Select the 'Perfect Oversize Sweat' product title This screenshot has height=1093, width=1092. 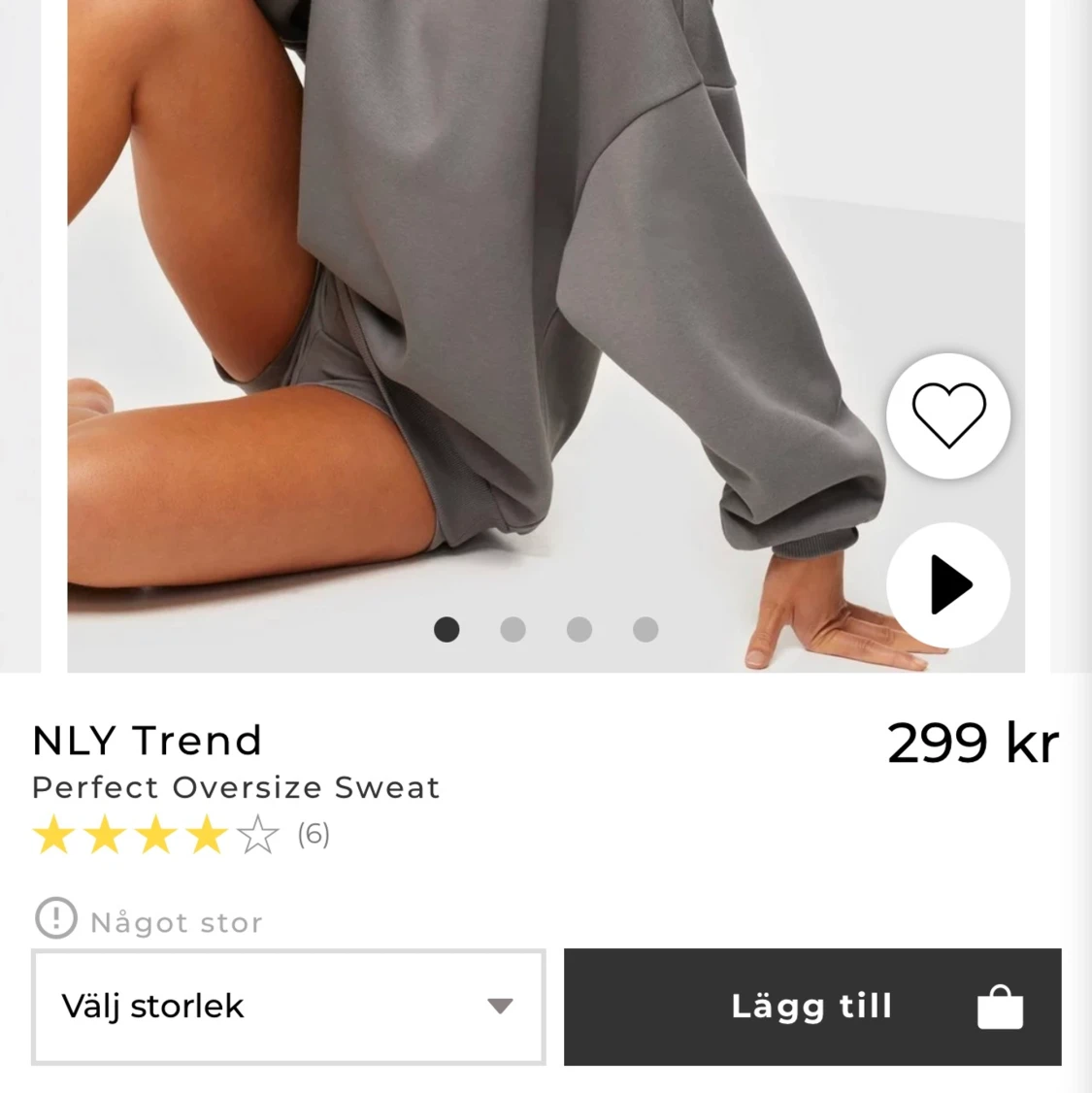236,787
